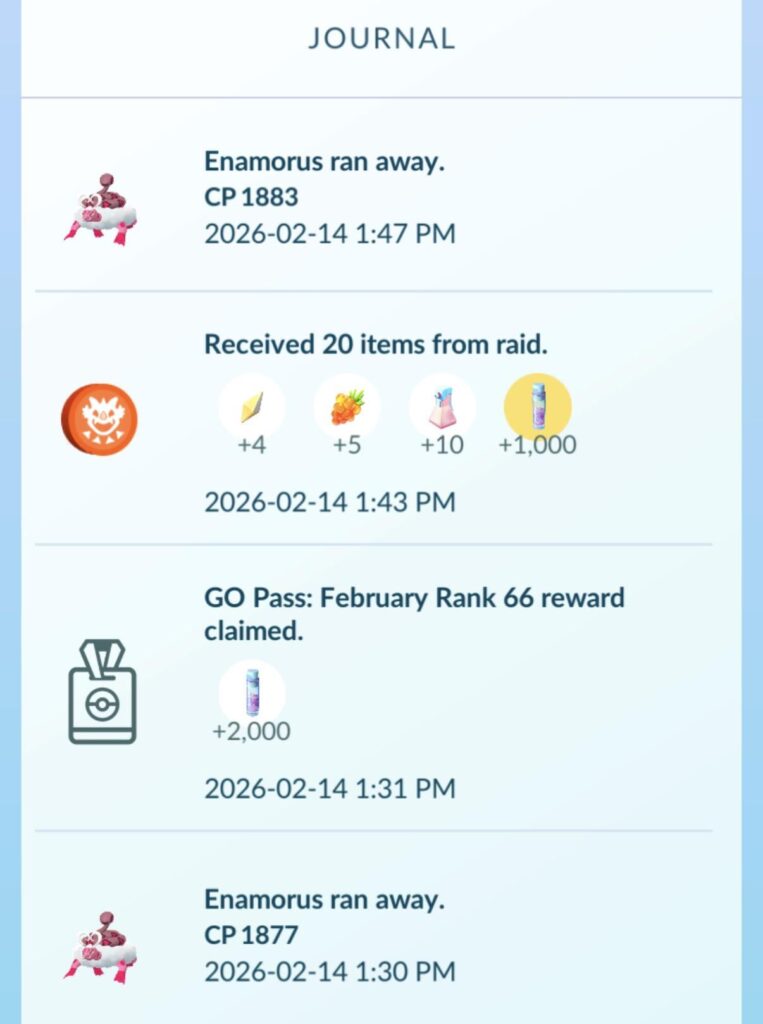Select the Stardust icon showing +2,000
This screenshot has height=1024, width=763.
point(253,692)
